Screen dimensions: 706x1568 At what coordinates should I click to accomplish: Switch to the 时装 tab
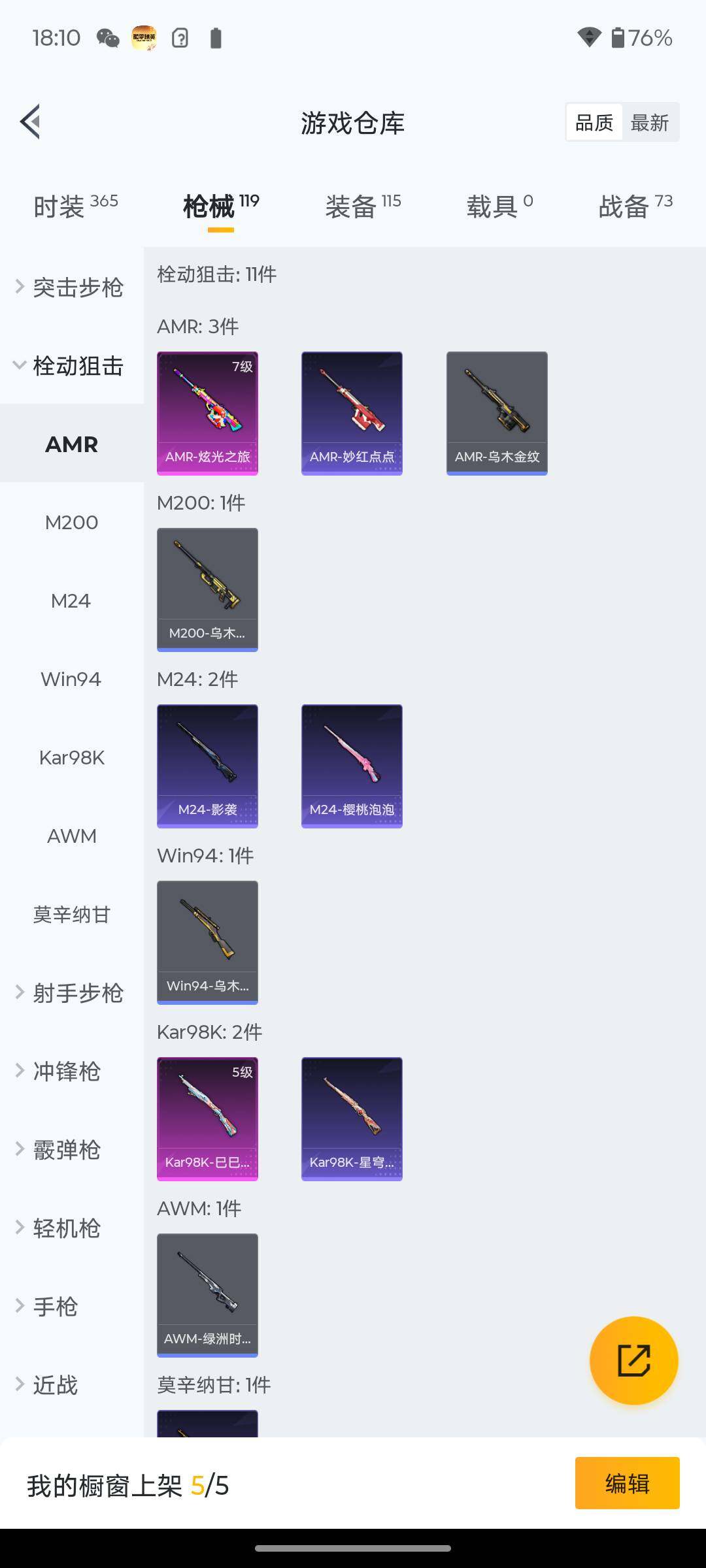(x=75, y=206)
